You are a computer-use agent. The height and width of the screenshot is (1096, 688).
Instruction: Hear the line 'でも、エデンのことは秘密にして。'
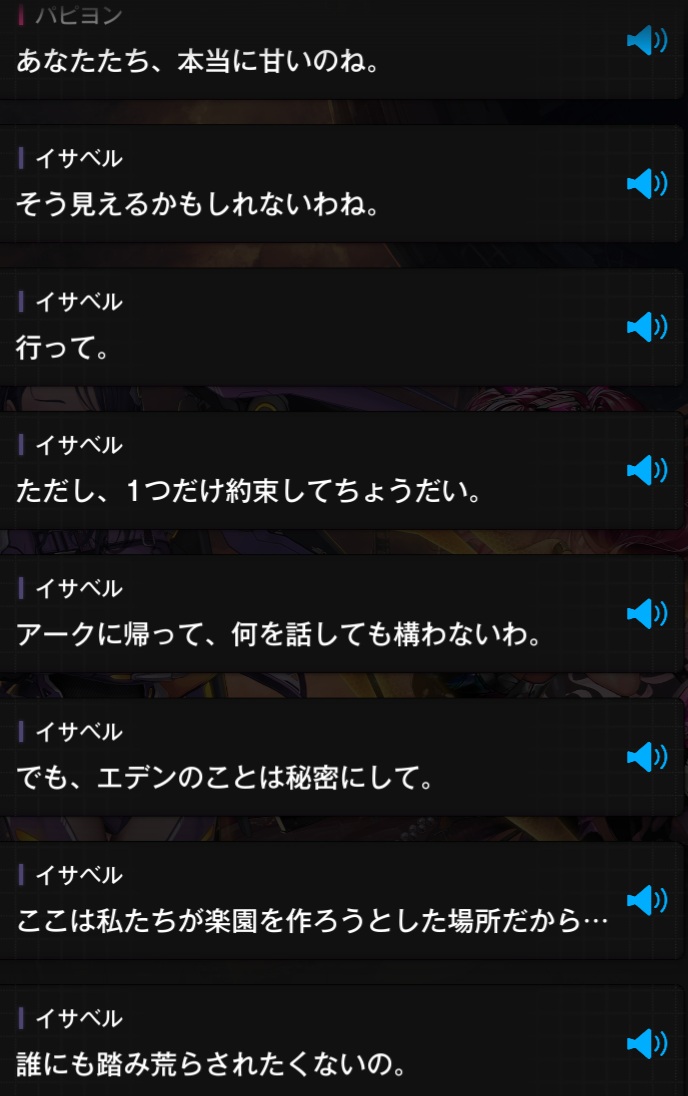click(x=646, y=757)
